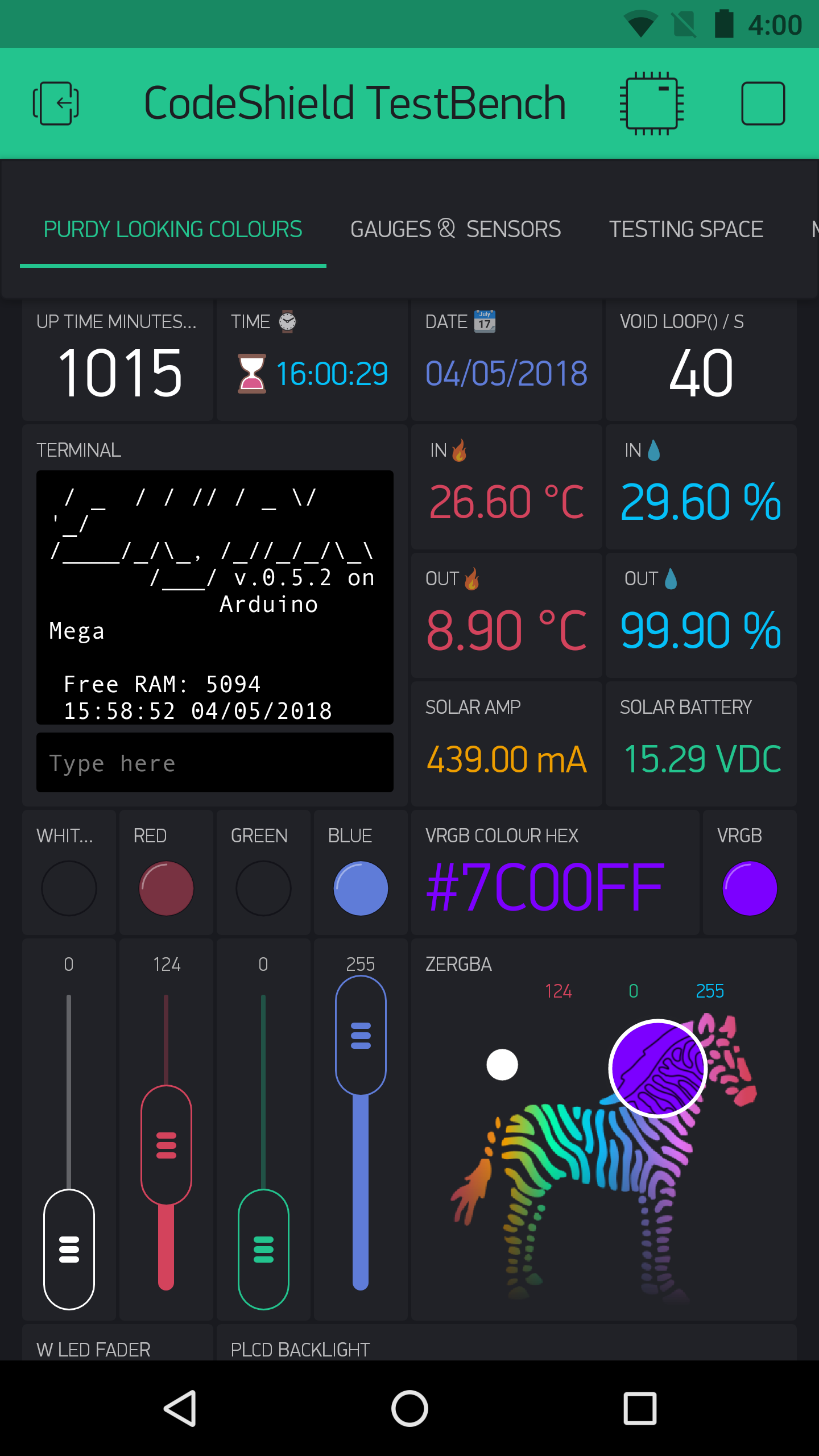Tap the white slider handle

[69, 1249]
